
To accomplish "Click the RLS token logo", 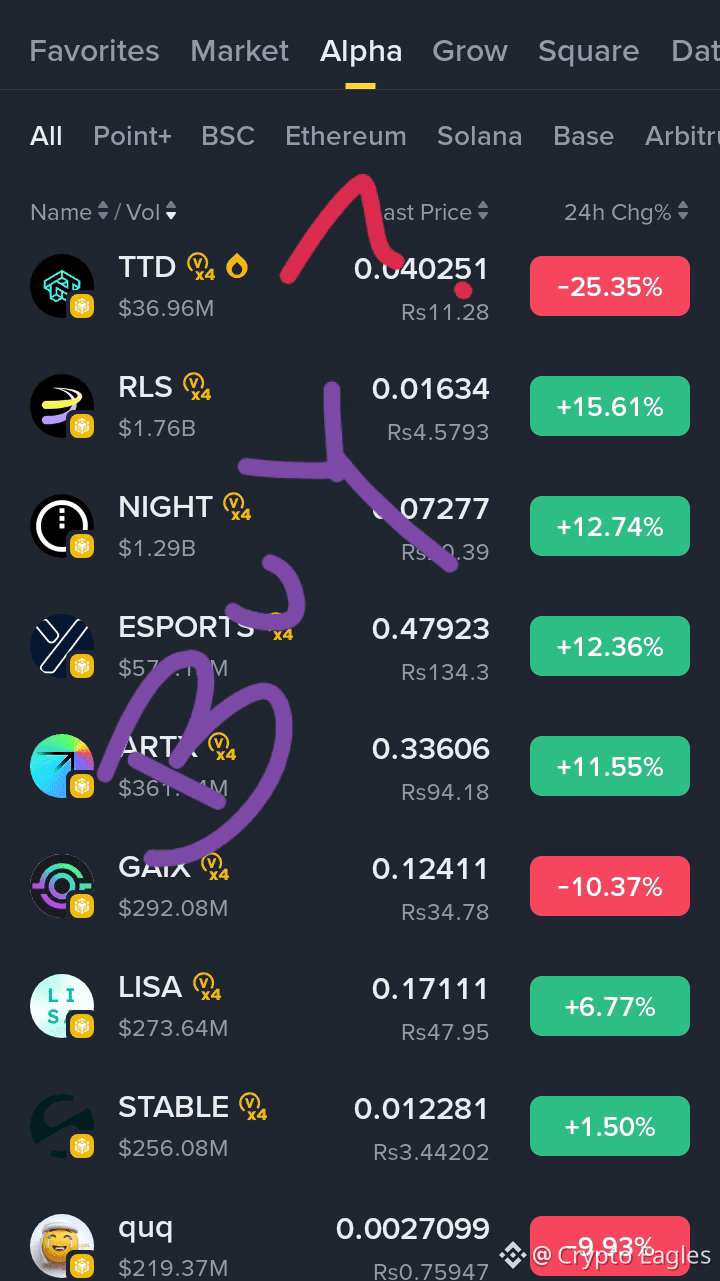I will pos(62,404).
